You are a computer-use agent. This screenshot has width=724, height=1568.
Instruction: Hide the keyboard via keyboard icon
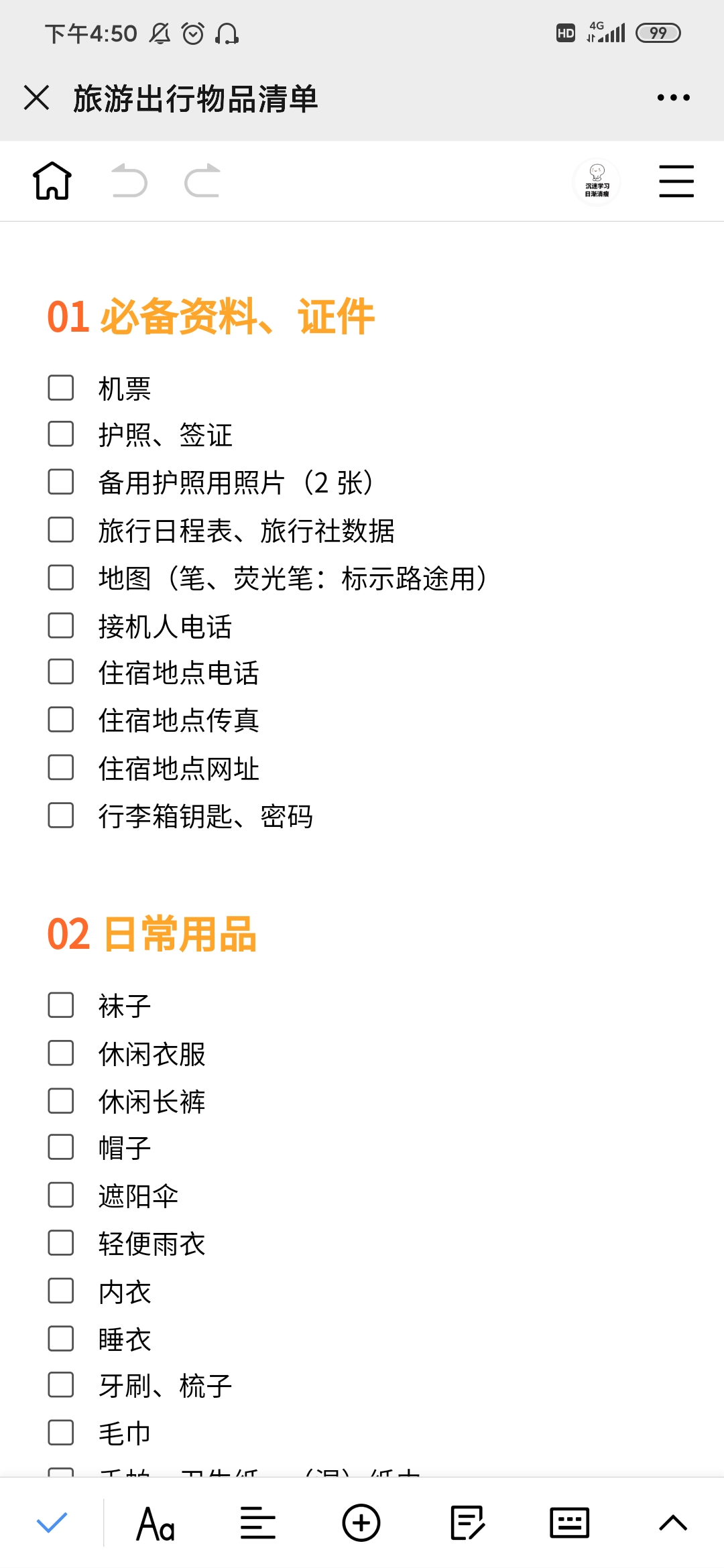[x=569, y=1523]
